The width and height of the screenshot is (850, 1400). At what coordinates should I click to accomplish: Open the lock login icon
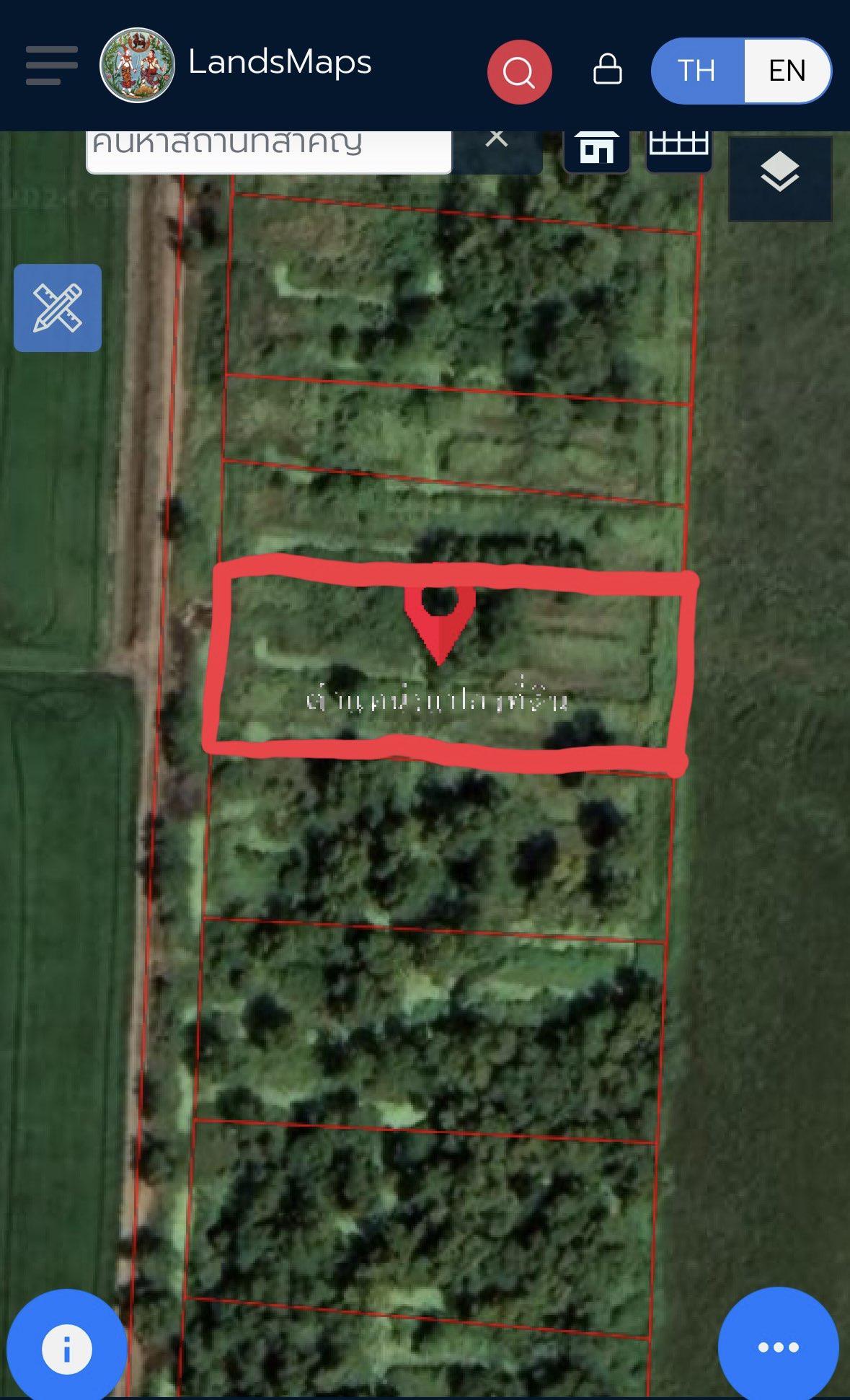(607, 70)
